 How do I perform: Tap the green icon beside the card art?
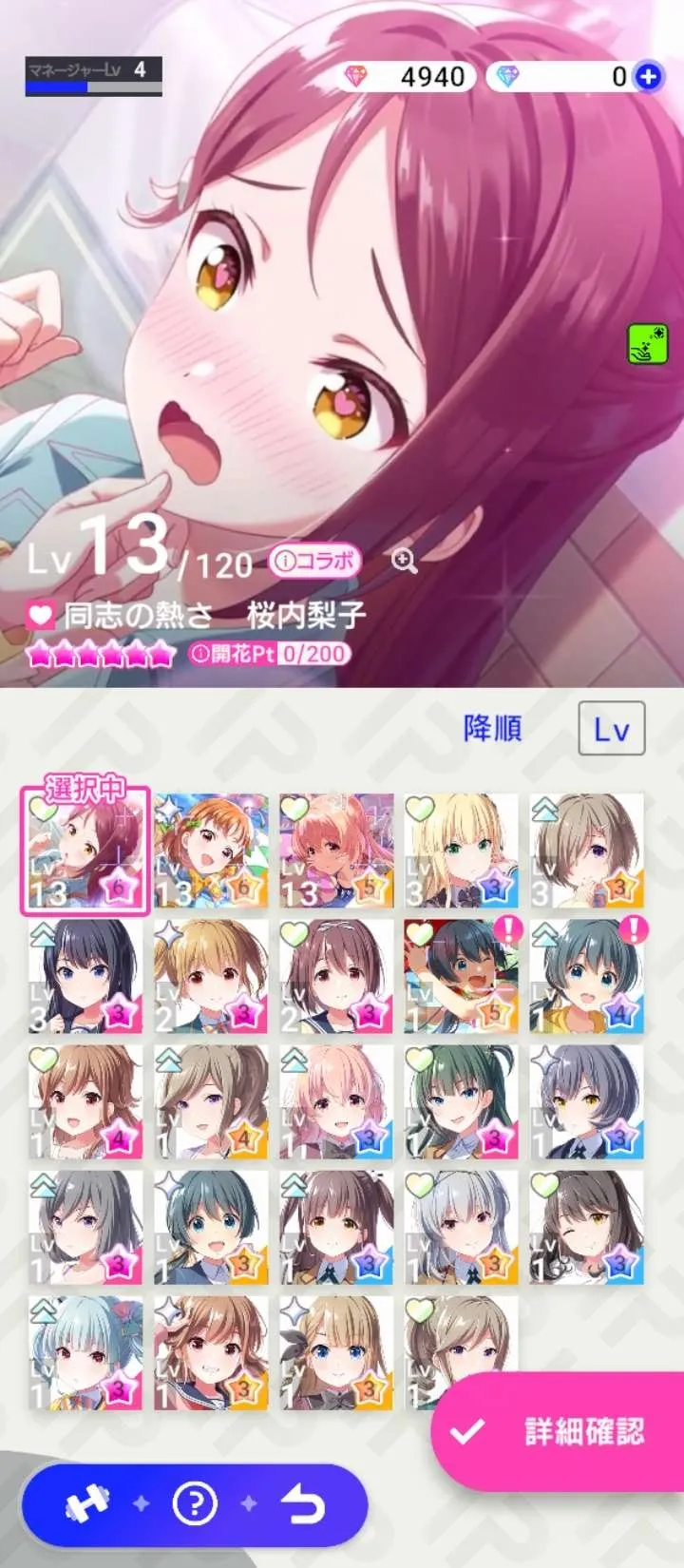pos(647,344)
